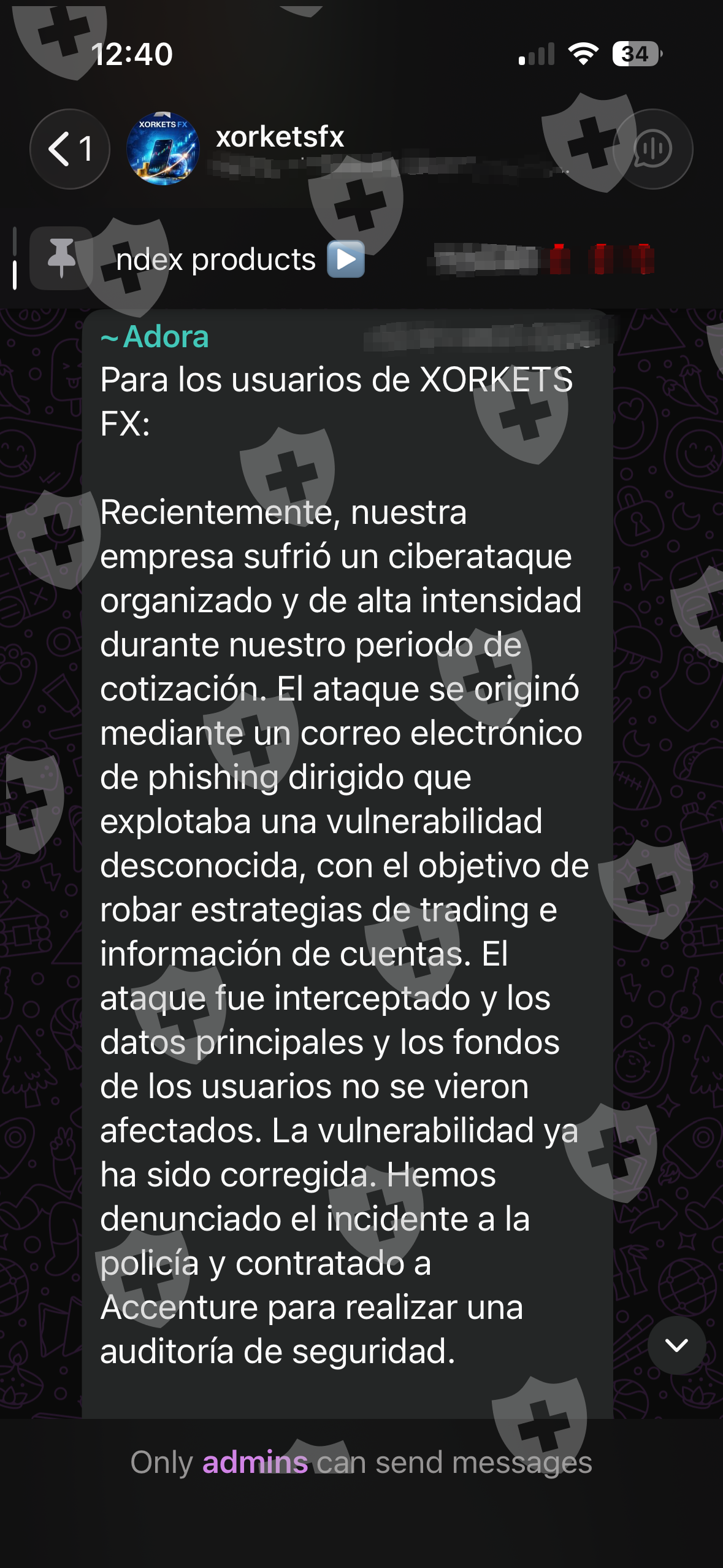The width and height of the screenshot is (723, 1568).
Task: Open sender Adora's profile
Action: 155,337
